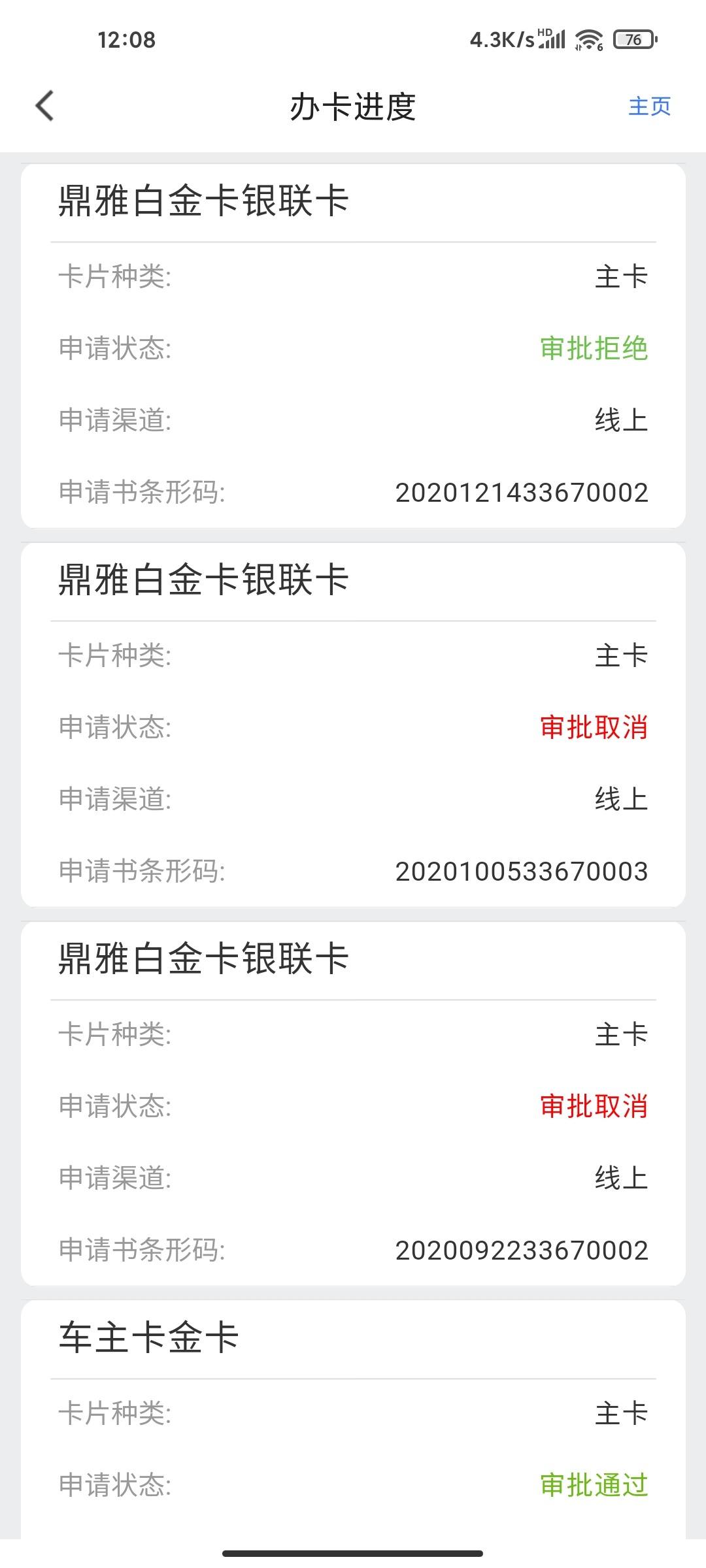
Task: Tap the 主页 link to go home
Action: [x=649, y=106]
